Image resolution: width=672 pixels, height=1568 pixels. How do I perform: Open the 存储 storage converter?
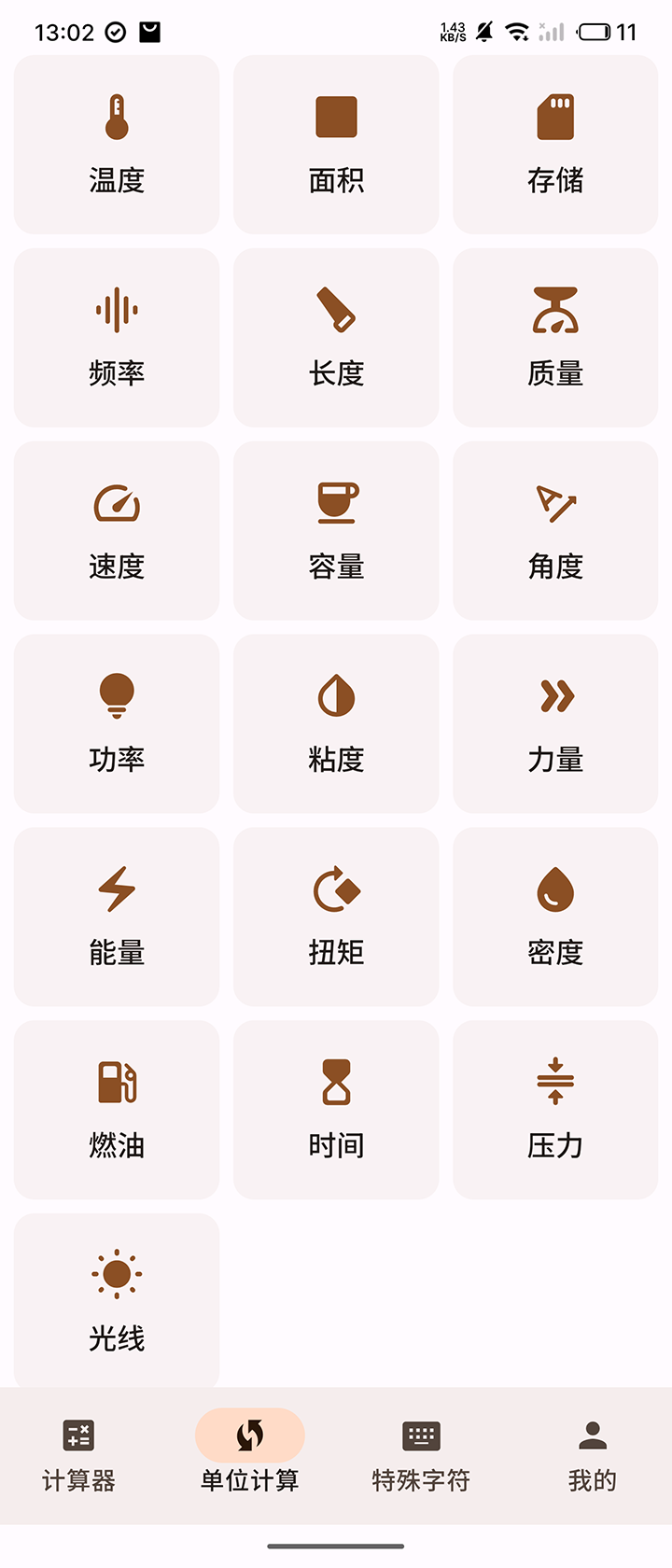554,145
